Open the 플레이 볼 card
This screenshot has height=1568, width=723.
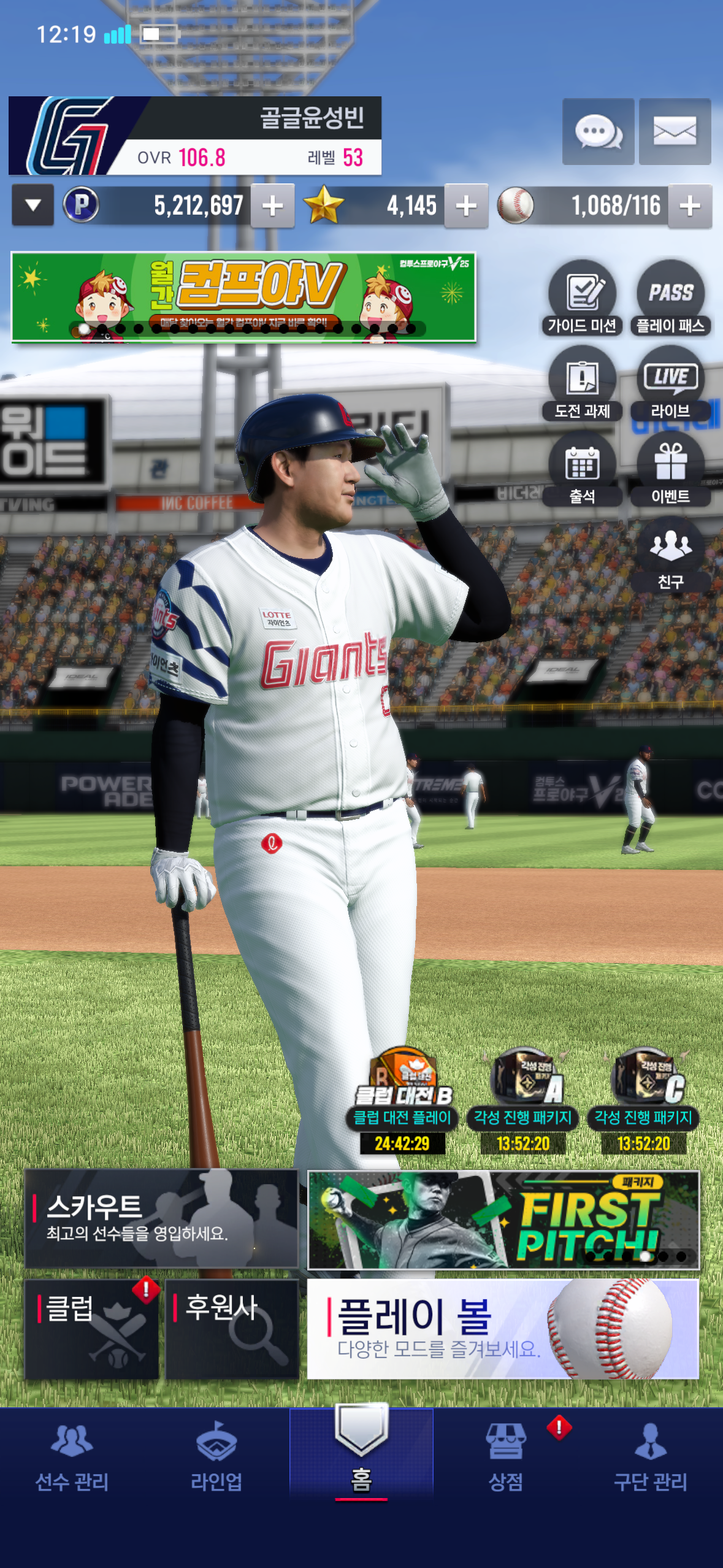point(503,1329)
